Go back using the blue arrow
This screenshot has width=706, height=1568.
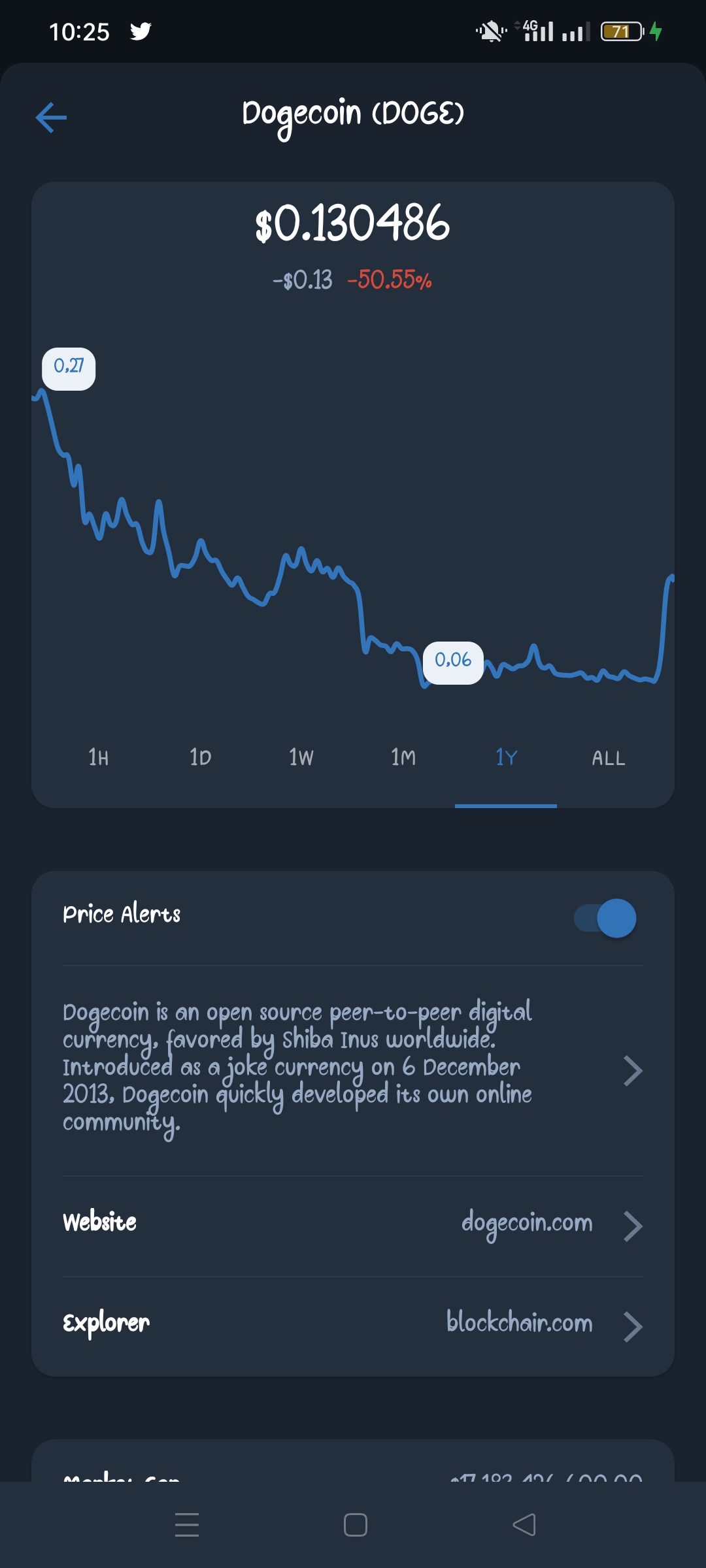(51, 118)
